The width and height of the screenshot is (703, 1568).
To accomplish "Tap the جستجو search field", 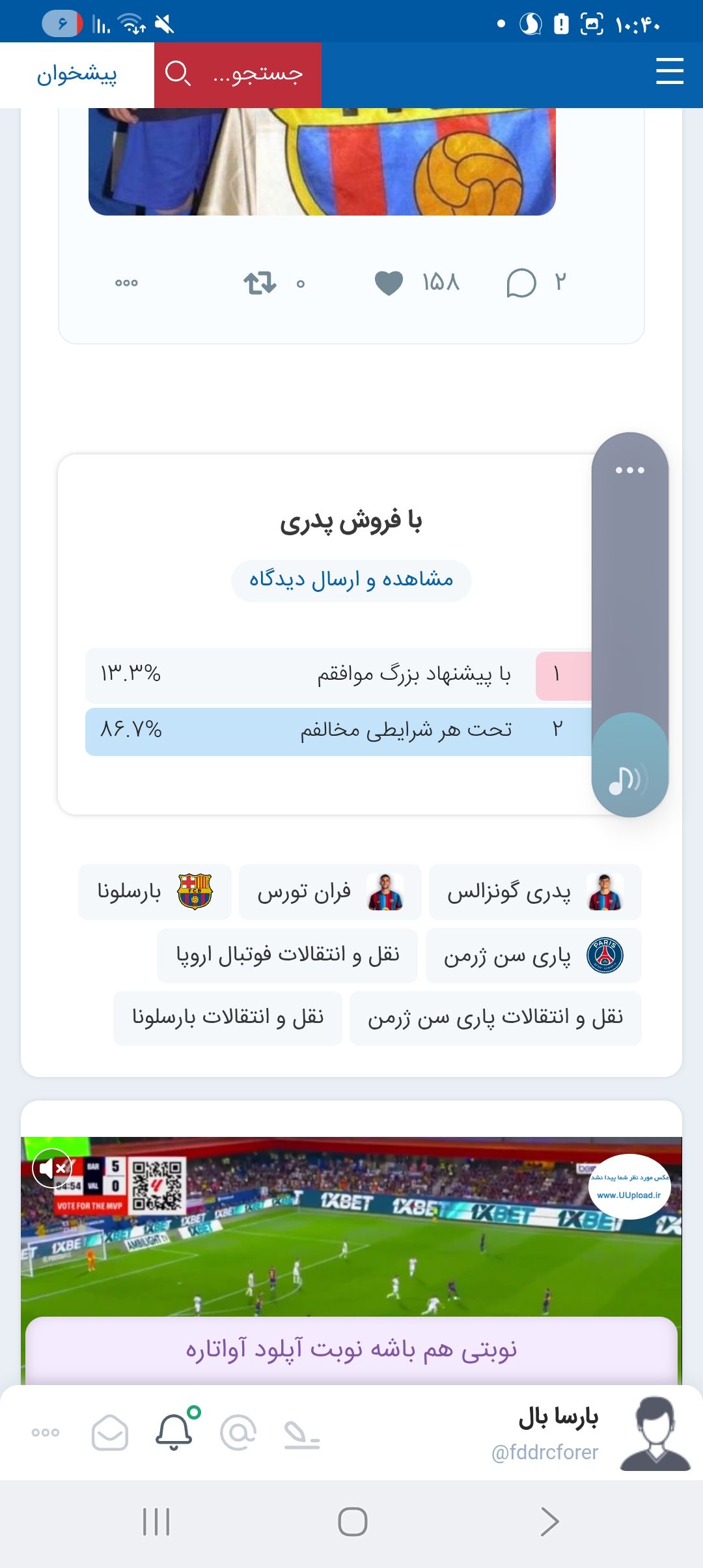I will 238,75.
